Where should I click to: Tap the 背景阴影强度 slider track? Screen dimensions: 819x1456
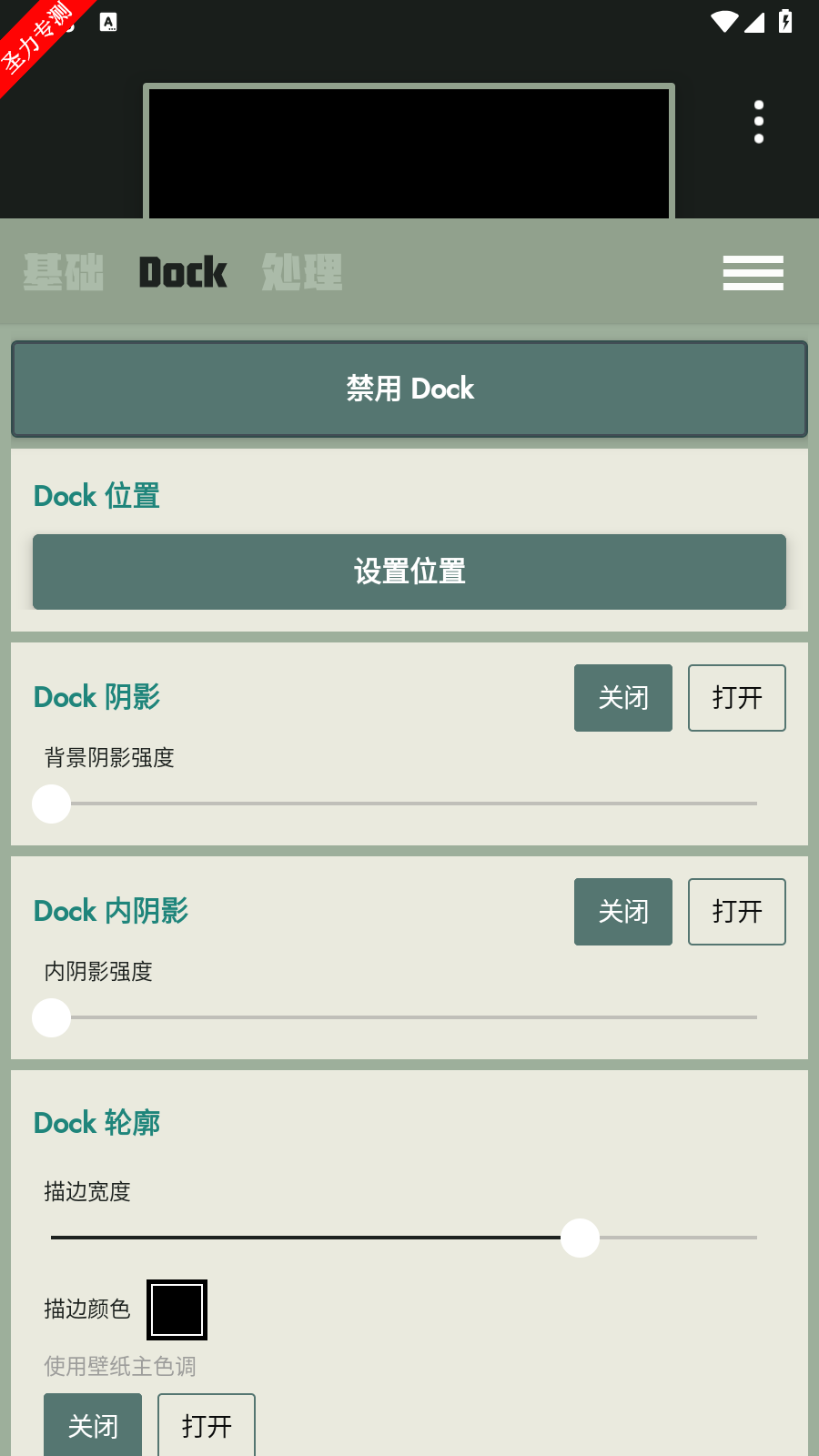click(404, 804)
